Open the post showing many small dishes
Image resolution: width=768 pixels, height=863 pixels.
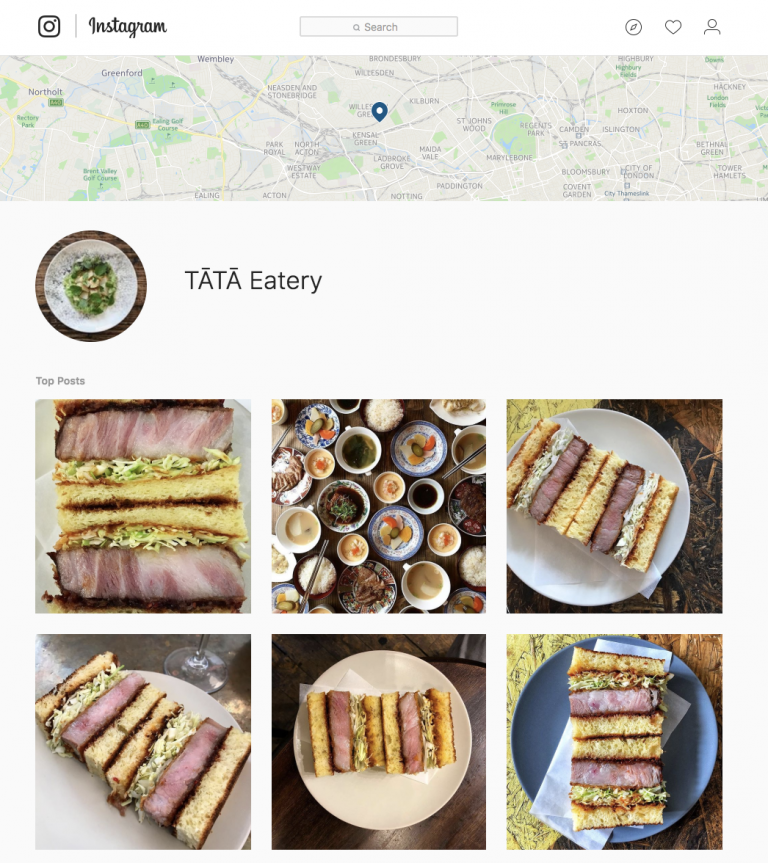tap(379, 506)
